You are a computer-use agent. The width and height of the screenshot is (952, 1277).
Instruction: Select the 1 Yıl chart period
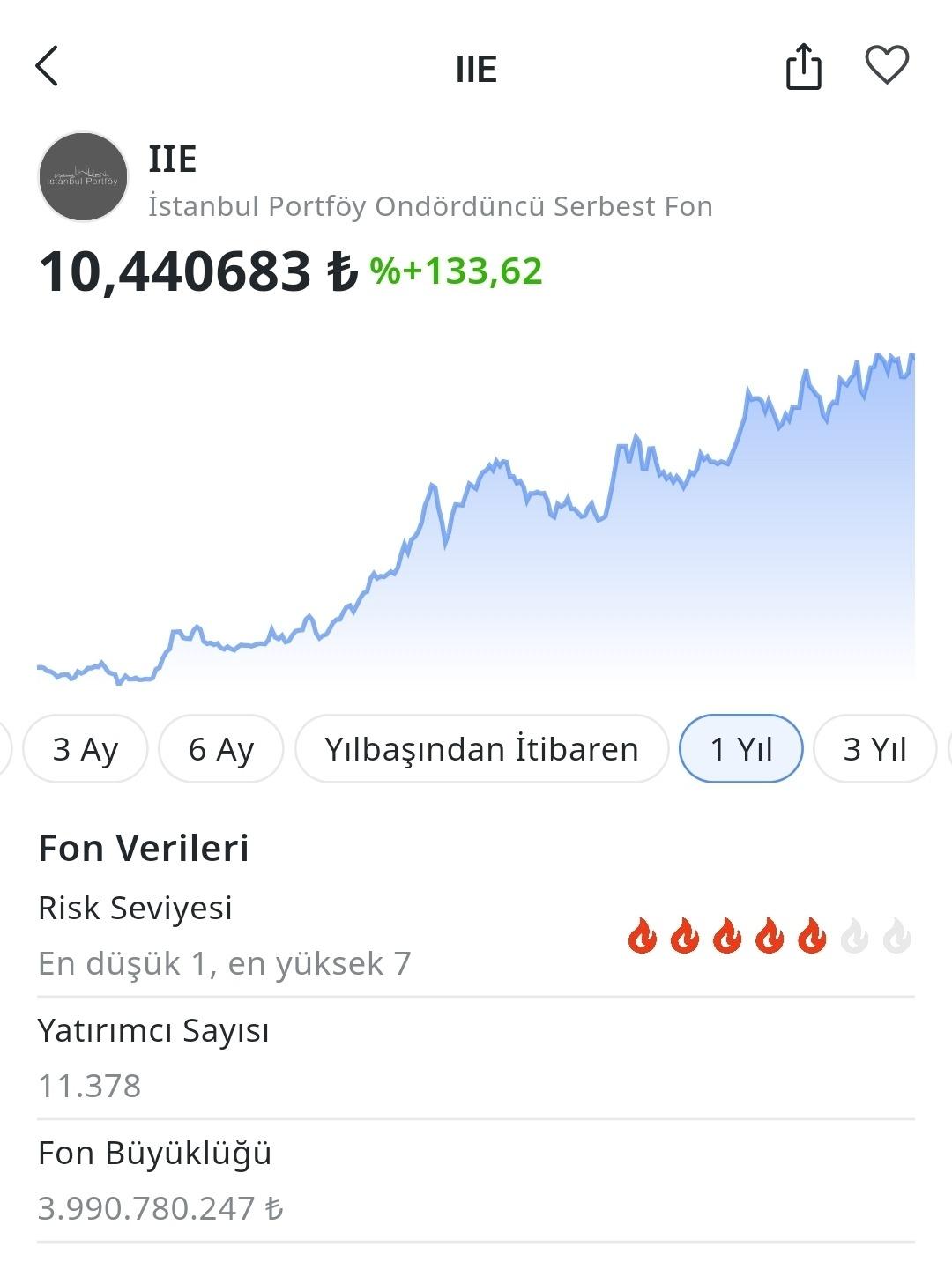coord(740,749)
